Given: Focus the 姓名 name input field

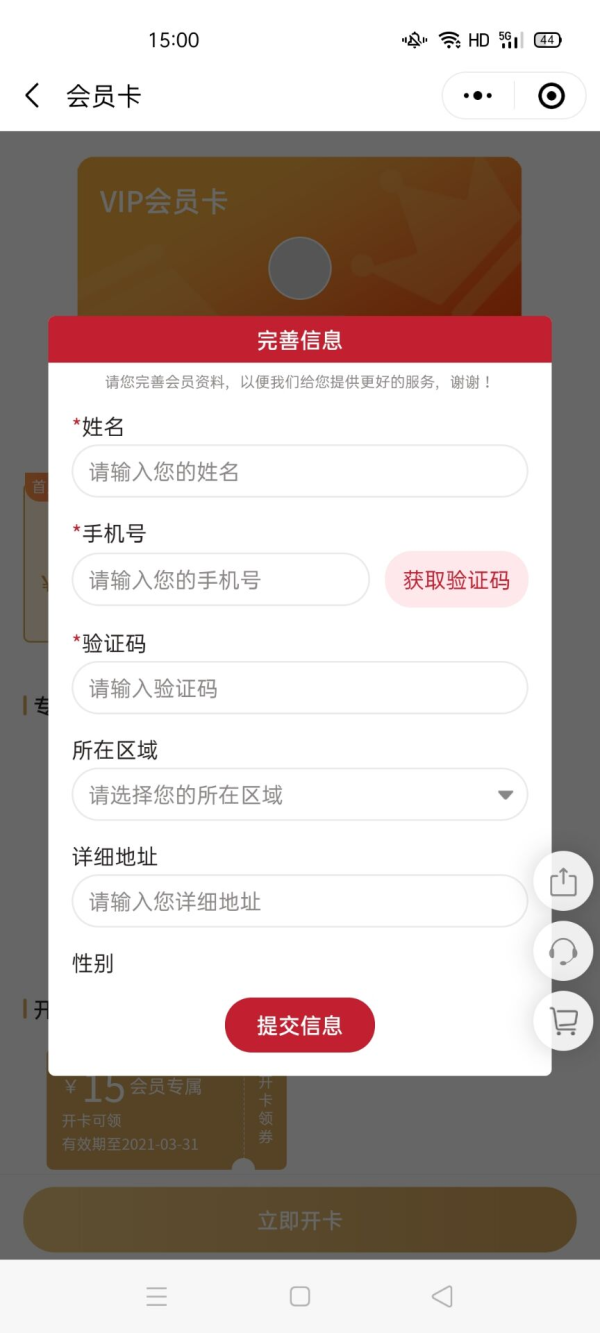Looking at the screenshot, I should [299, 472].
